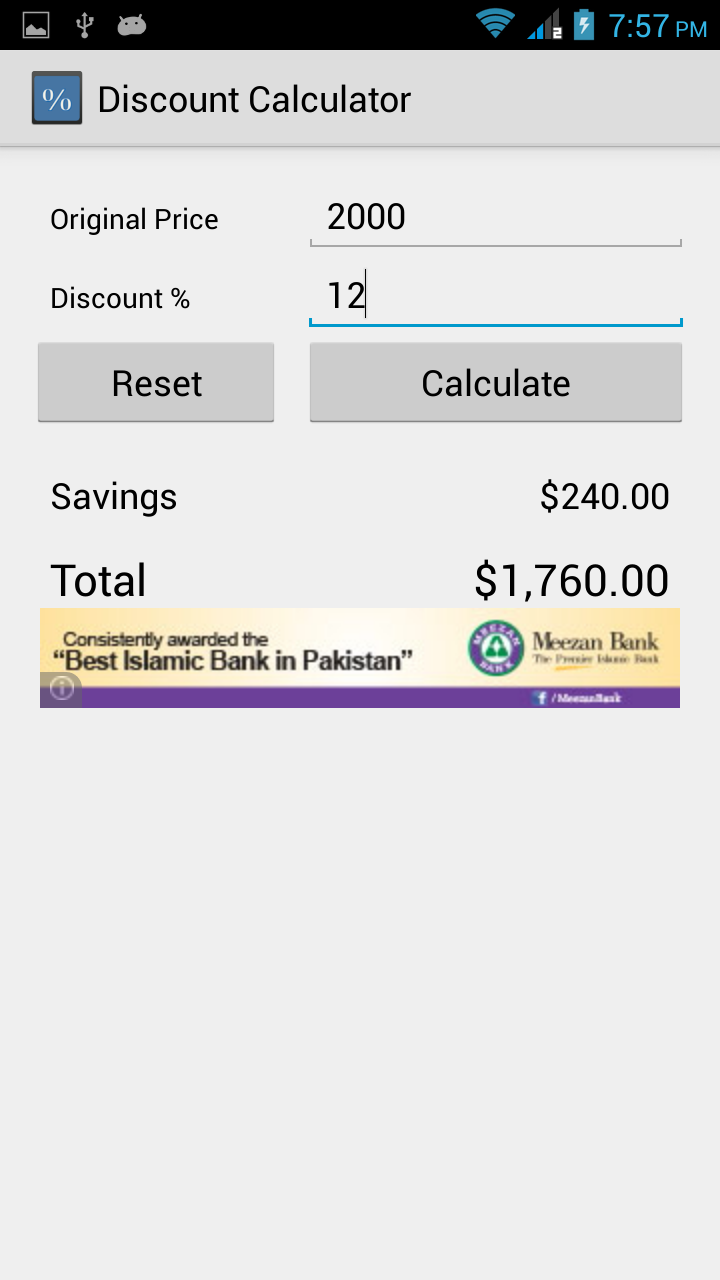Reset the calculator values
The height and width of the screenshot is (1280, 720).
click(156, 383)
